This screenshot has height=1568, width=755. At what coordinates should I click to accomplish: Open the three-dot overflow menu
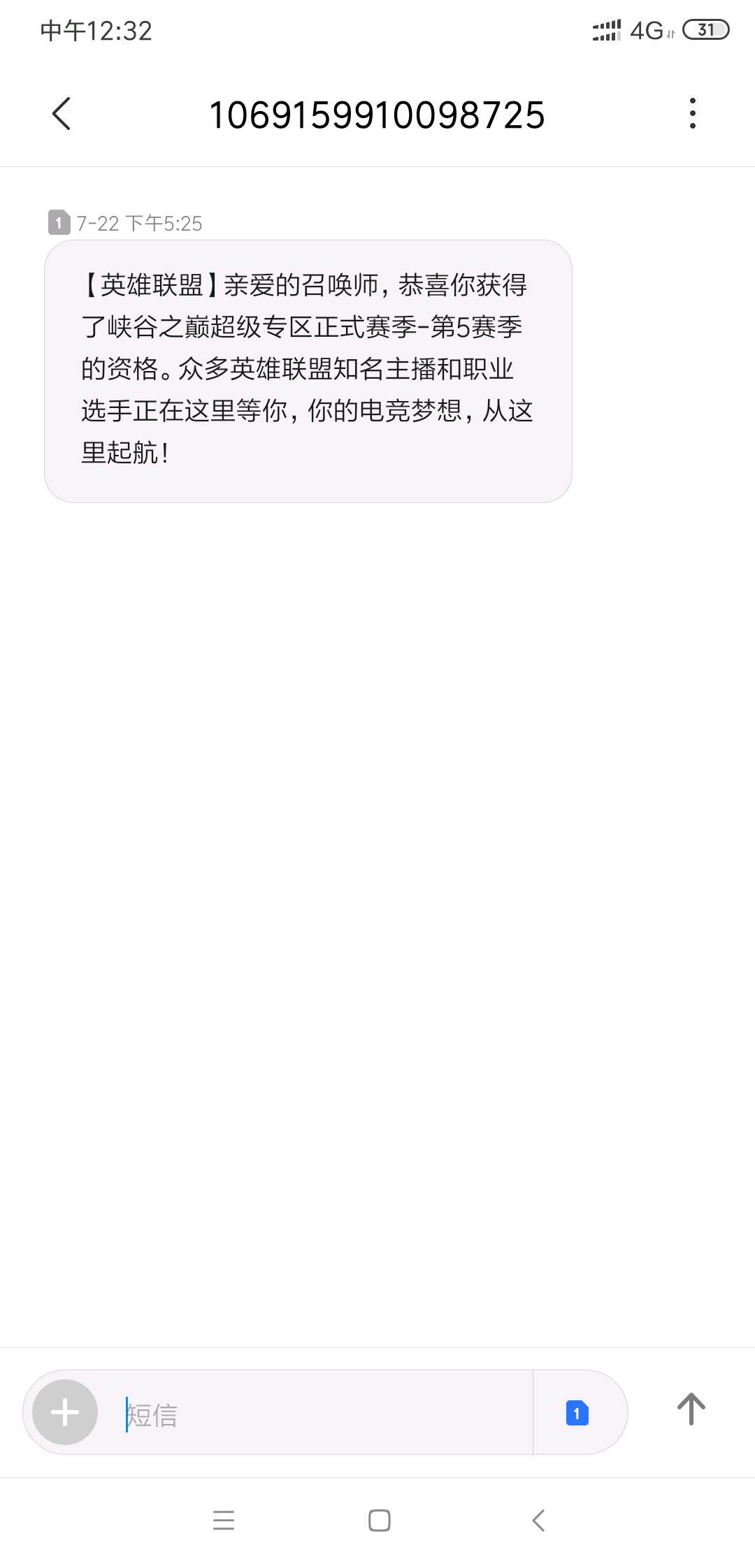point(692,114)
